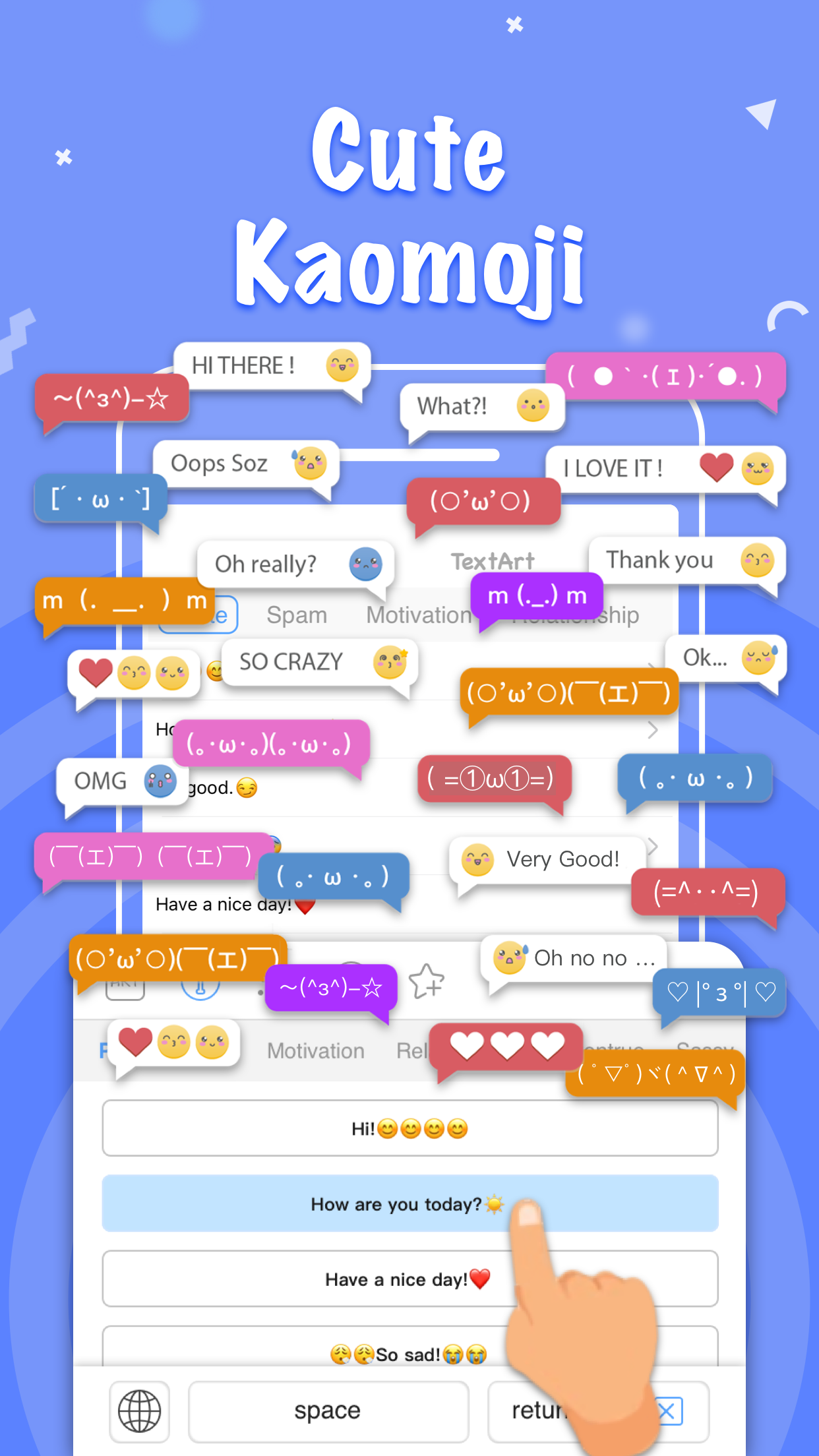This screenshot has height=1456, width=819.
Task: Switch to the Spam category tab
Action: click(x=297, y=615)
